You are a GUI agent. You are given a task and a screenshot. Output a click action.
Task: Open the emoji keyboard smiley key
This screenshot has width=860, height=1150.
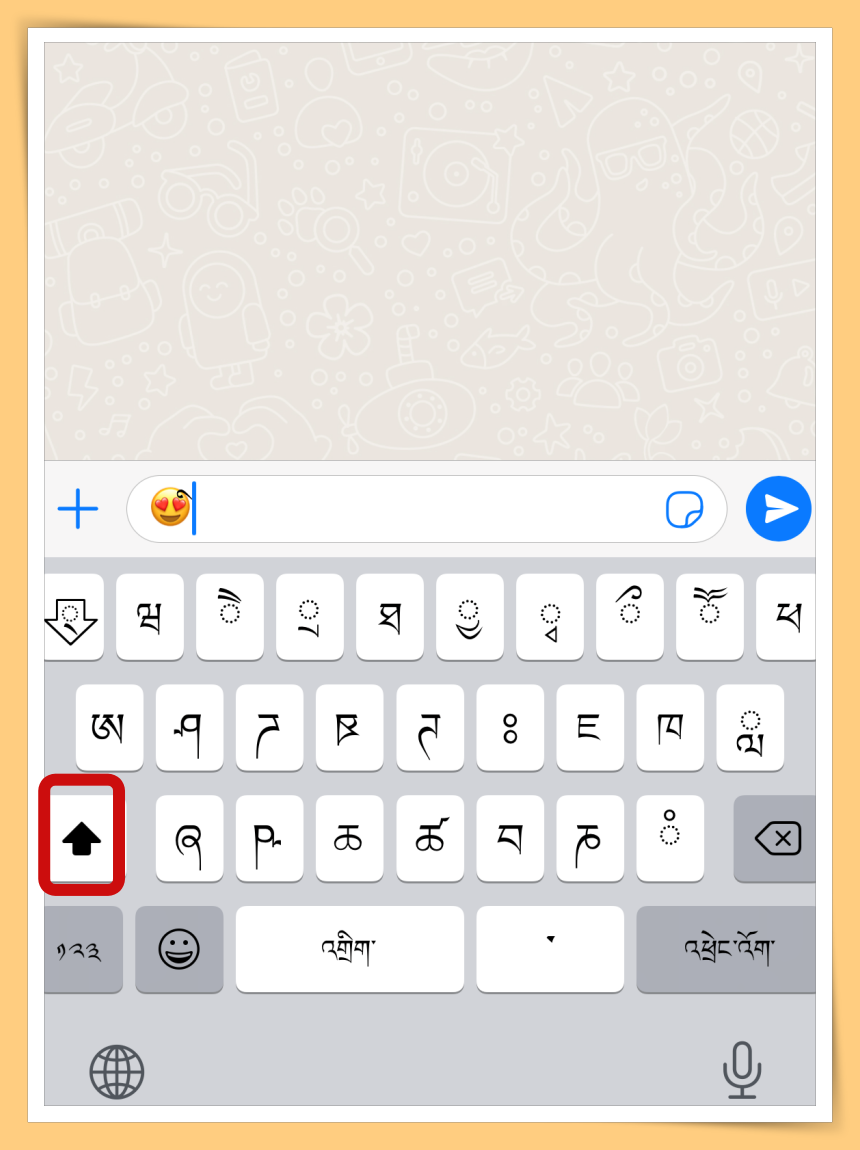[x=179, y=949]
